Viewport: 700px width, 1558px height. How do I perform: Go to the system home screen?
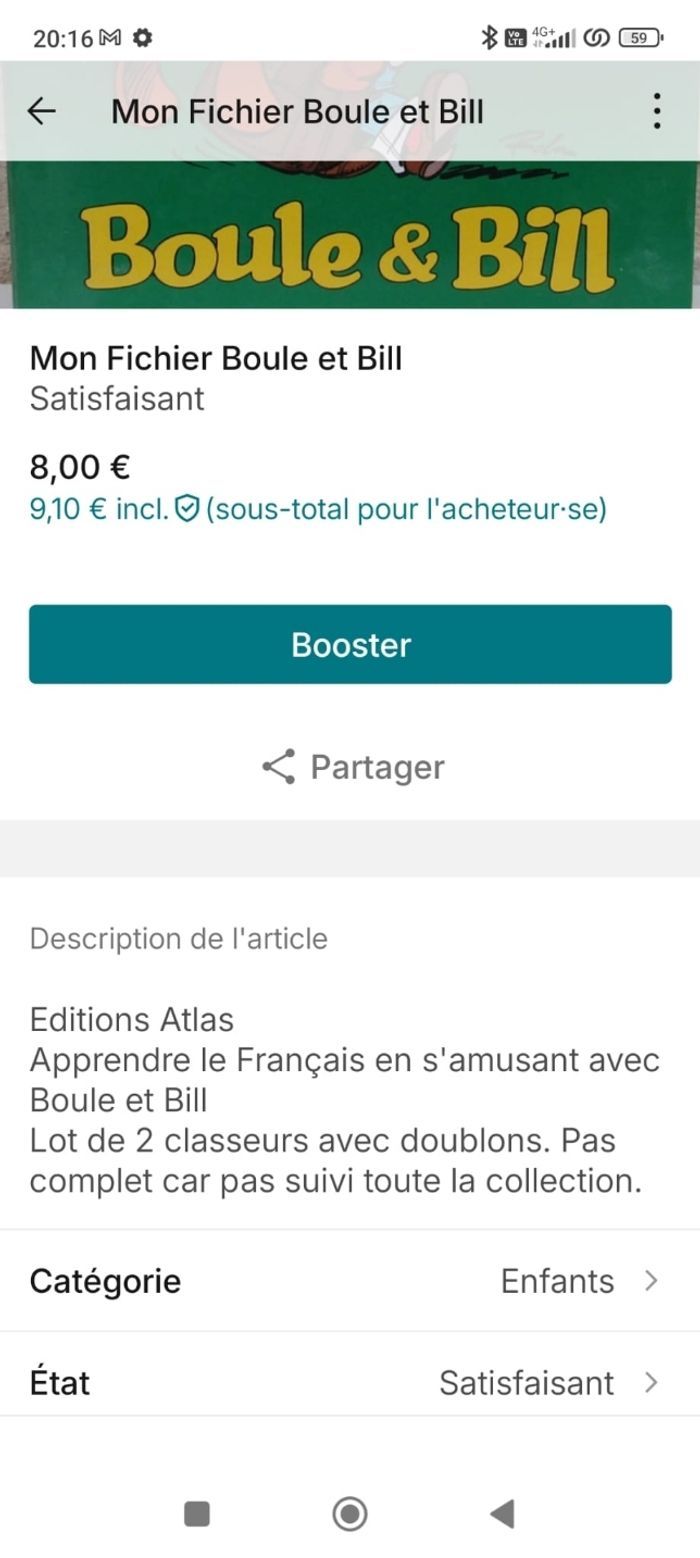click(350, 1514)
